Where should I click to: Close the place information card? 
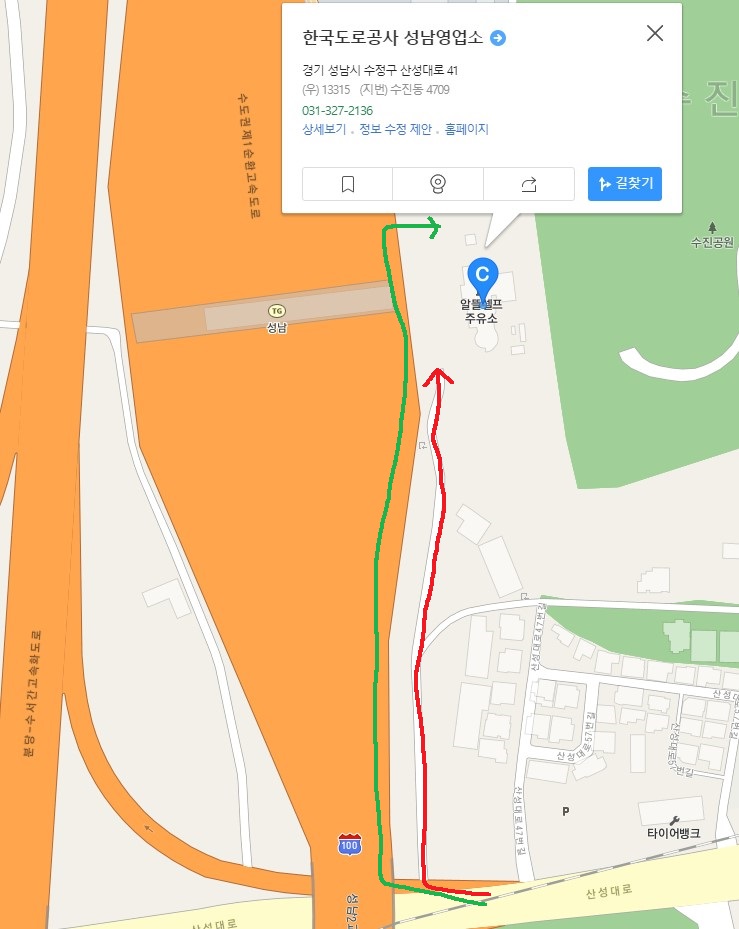655,33
